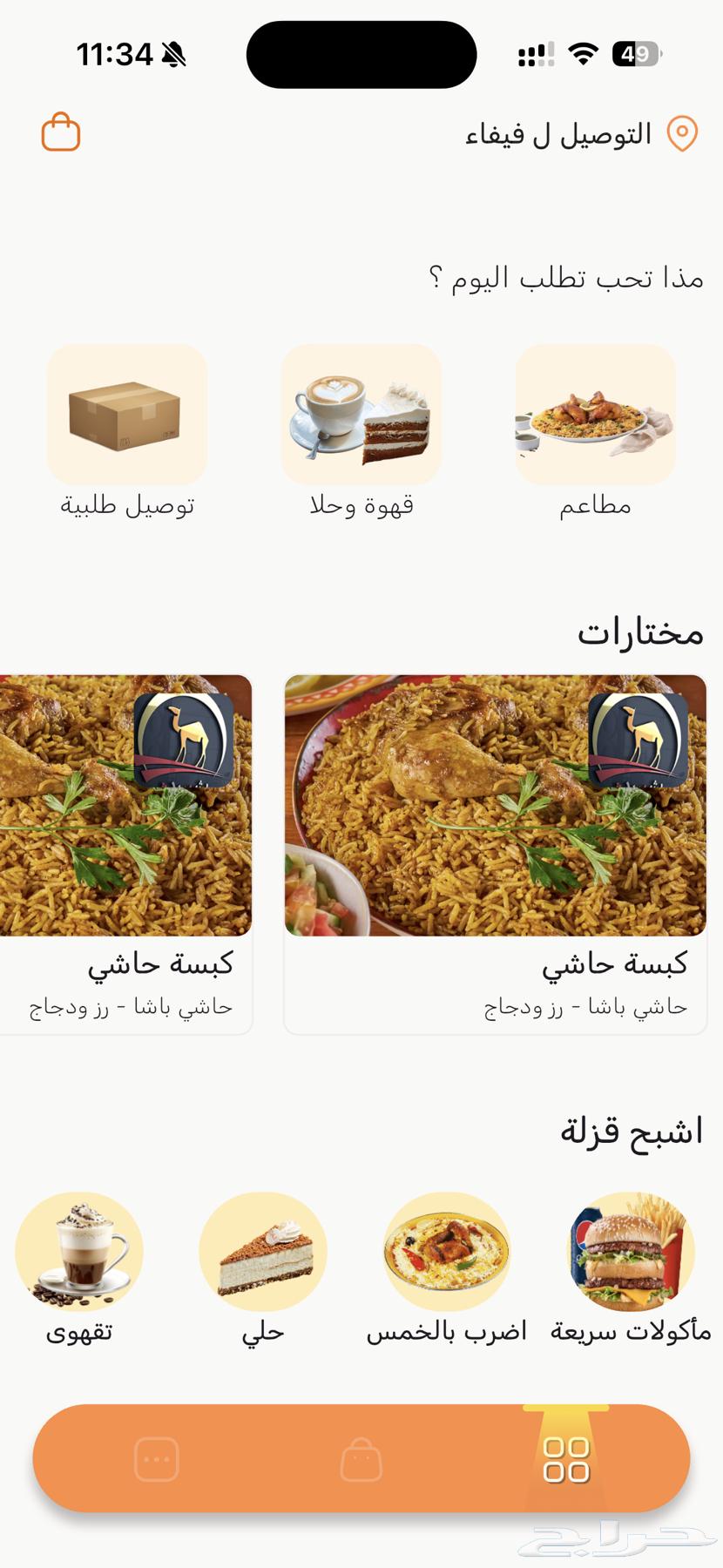Screen dimensions: 723x1568
Task: Open the كبسة حاشي card with salad bowl
Action: (495, 854)
